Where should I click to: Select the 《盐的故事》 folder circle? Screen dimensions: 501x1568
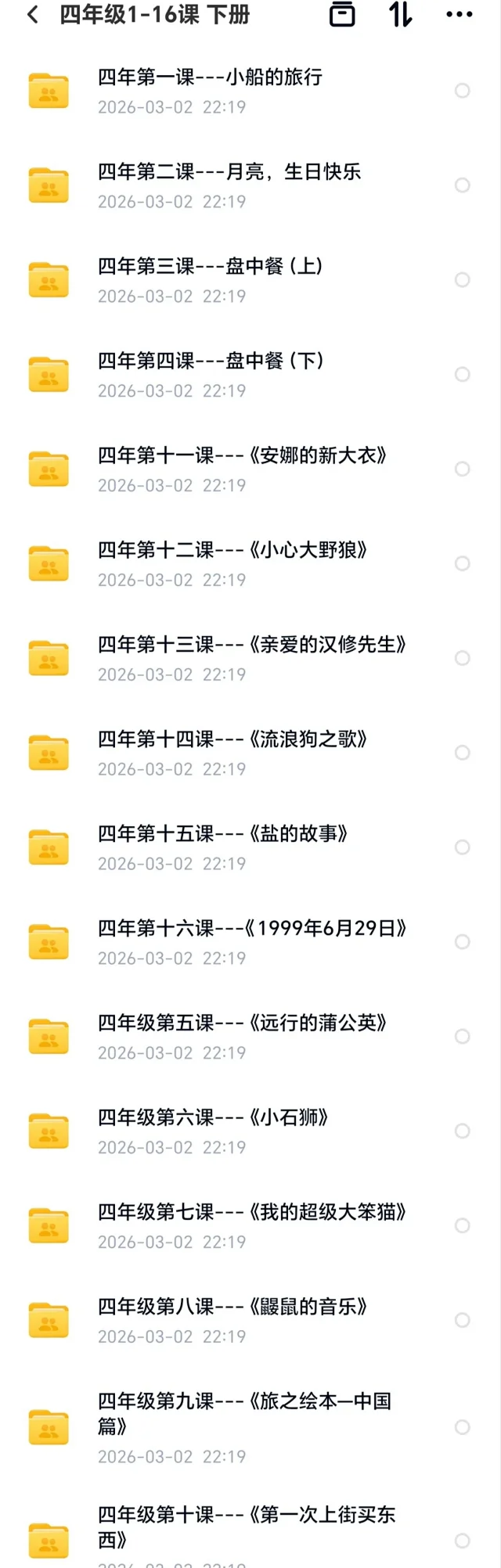[x=463, y=847]
